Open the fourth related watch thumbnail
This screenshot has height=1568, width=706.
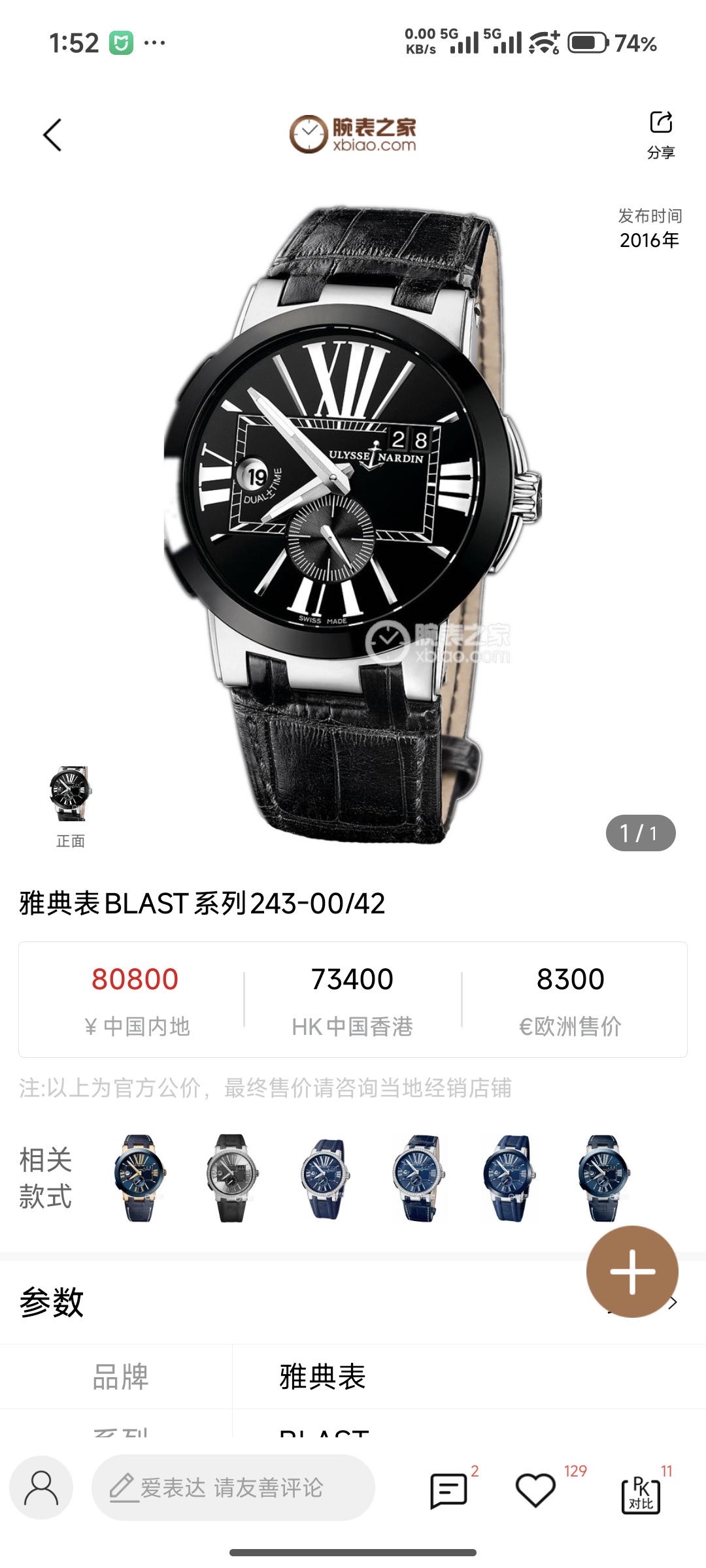click(418, 1178)
